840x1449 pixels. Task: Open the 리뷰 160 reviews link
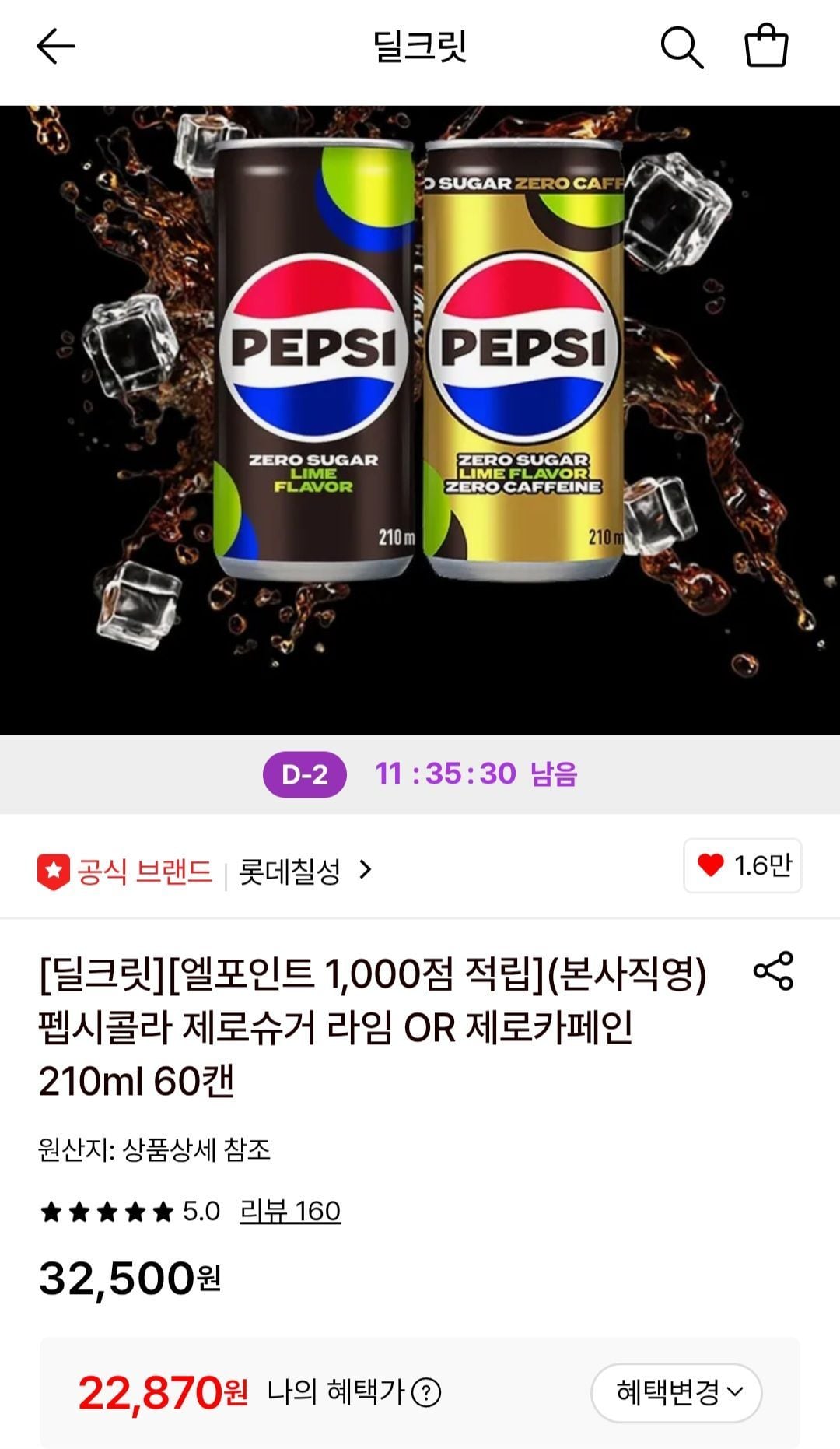(290, 1211)
